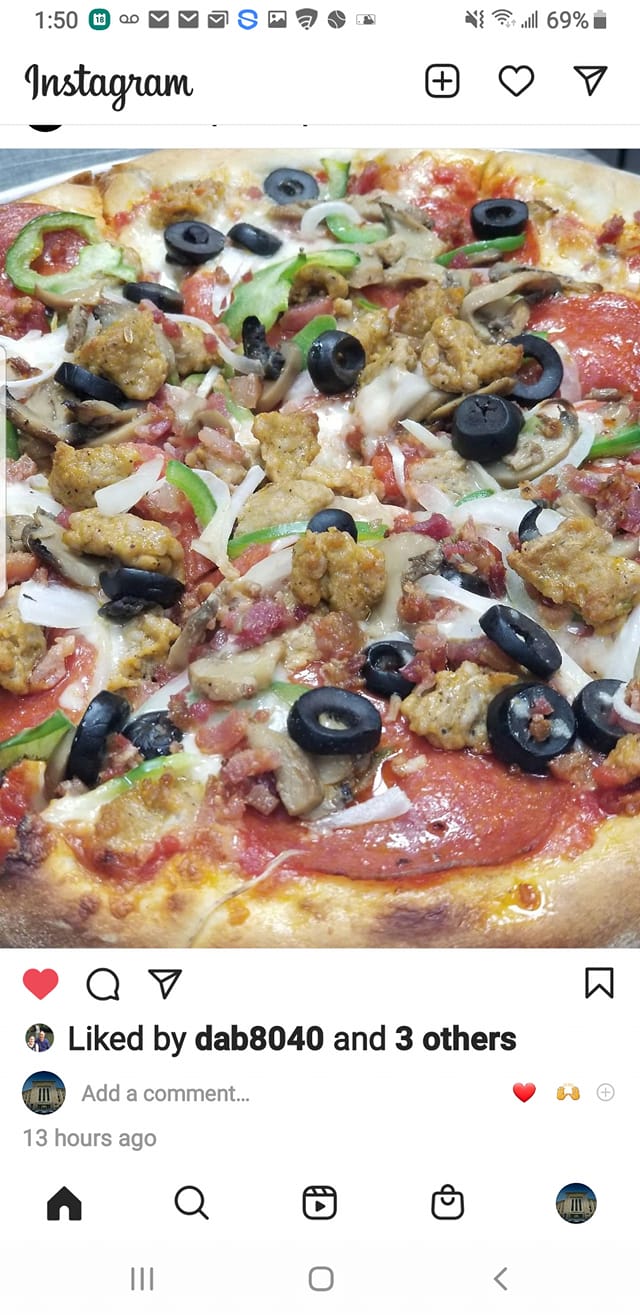Open comments on the pizza post
640x1315 pixels.
(x=102, y=985)
